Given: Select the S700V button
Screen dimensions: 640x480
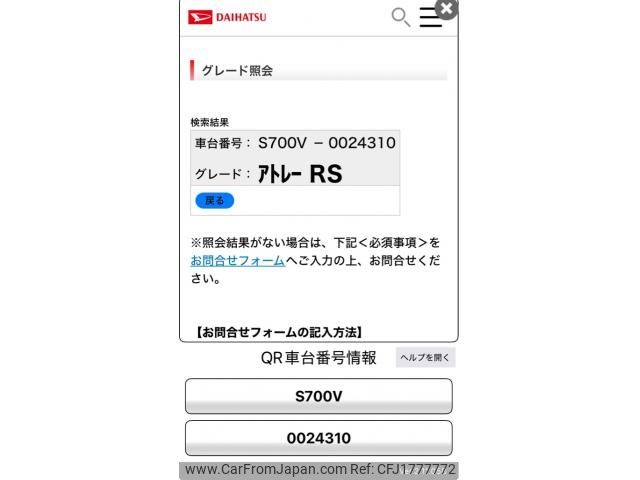Looking at the screenshot, I should (x=318, y=396).
